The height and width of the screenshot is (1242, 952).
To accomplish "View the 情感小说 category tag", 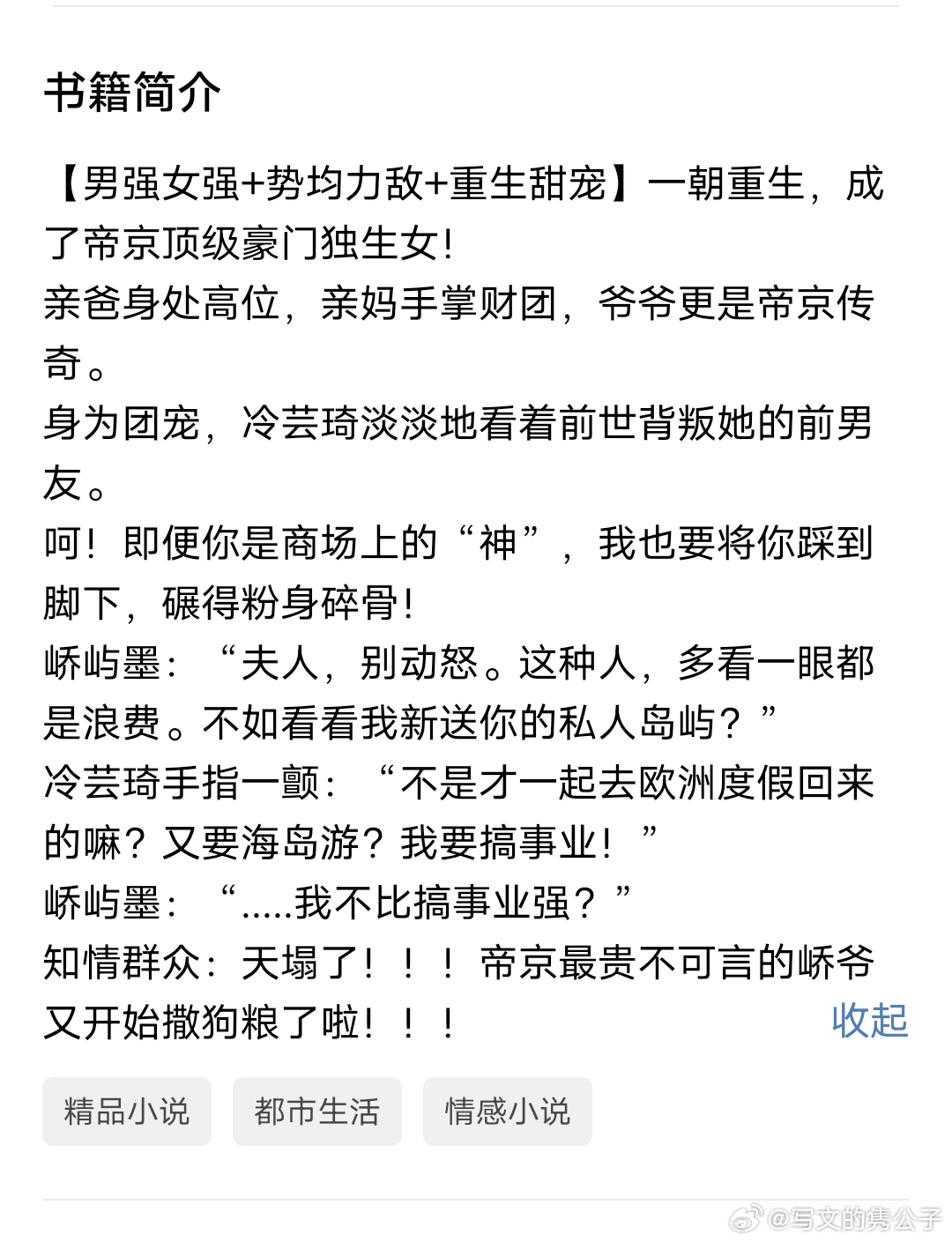I will point(507,1112).
